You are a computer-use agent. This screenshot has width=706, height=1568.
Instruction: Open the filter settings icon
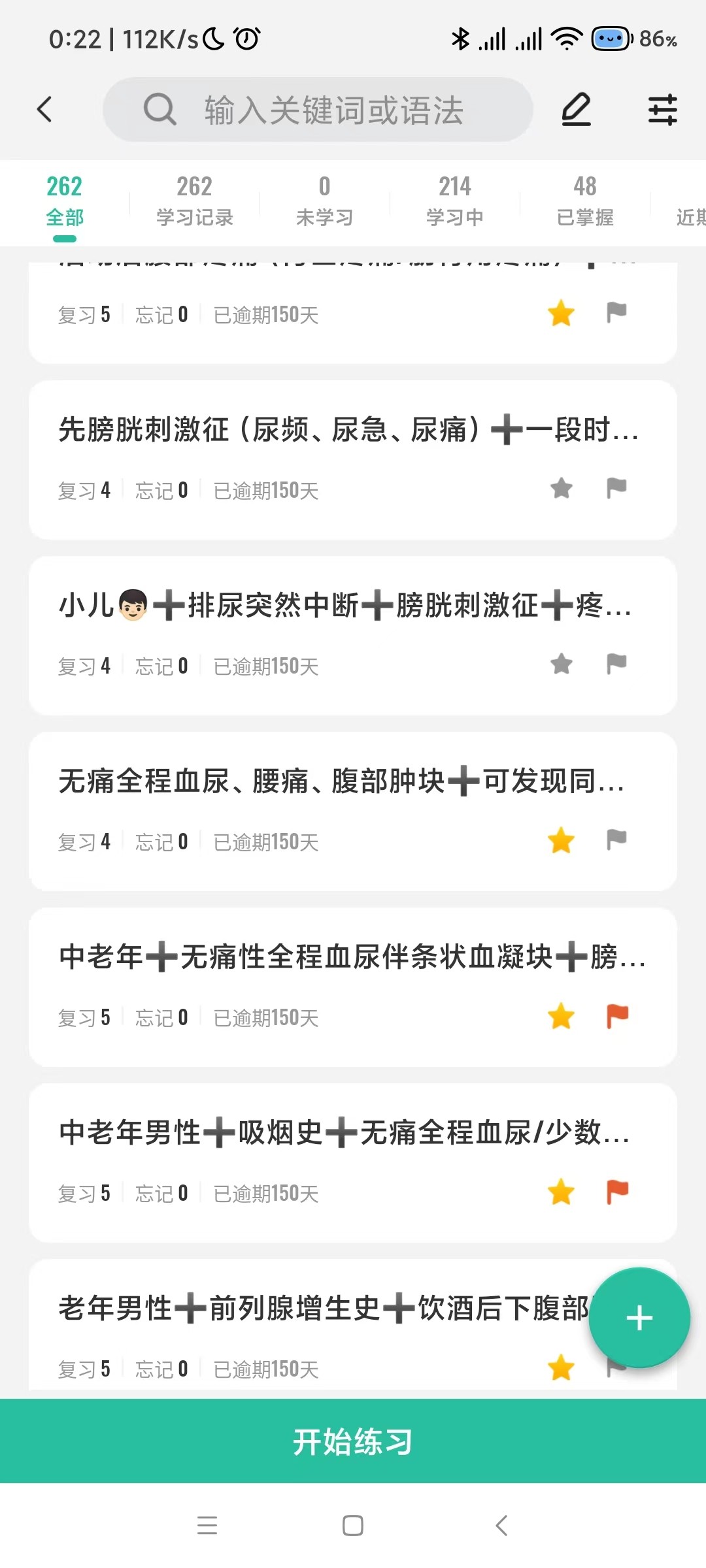coord(662,109)
